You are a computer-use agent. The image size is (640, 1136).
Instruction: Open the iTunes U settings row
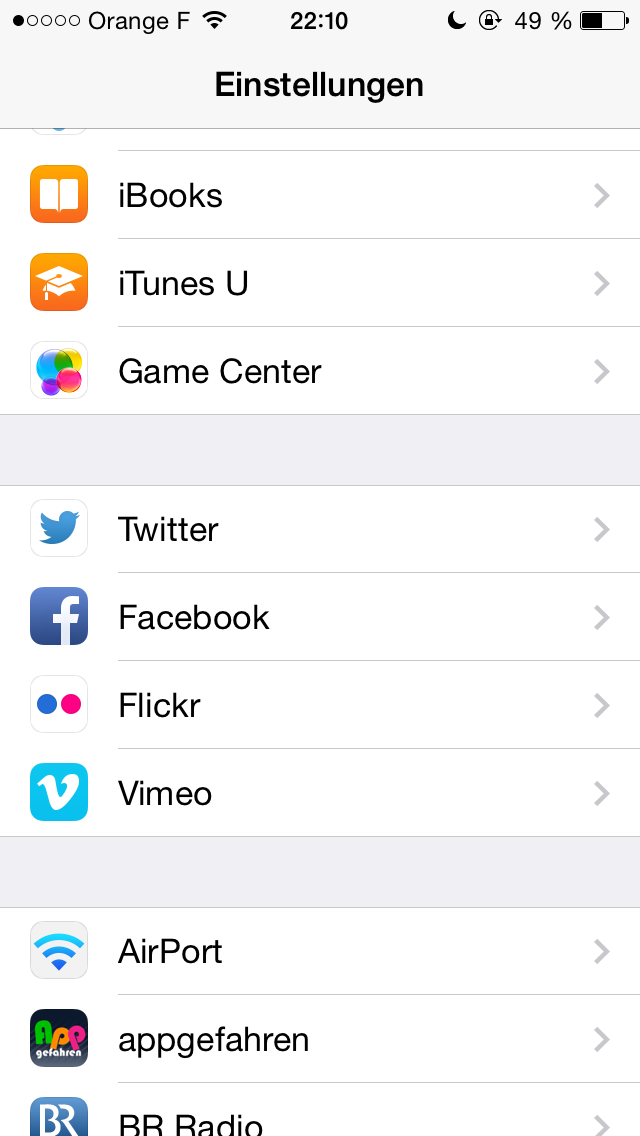[320, 283]
